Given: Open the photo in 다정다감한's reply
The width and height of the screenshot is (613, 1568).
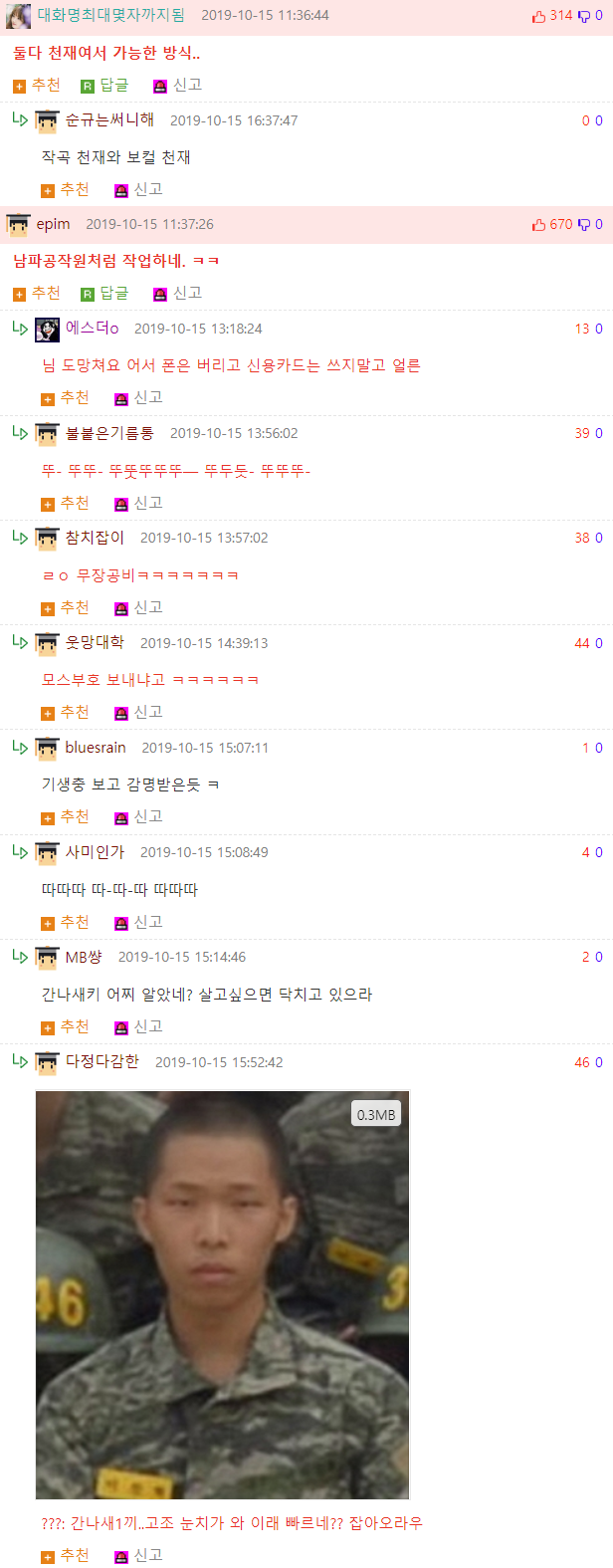Looking at the screenshot, I should [222, 1294].
